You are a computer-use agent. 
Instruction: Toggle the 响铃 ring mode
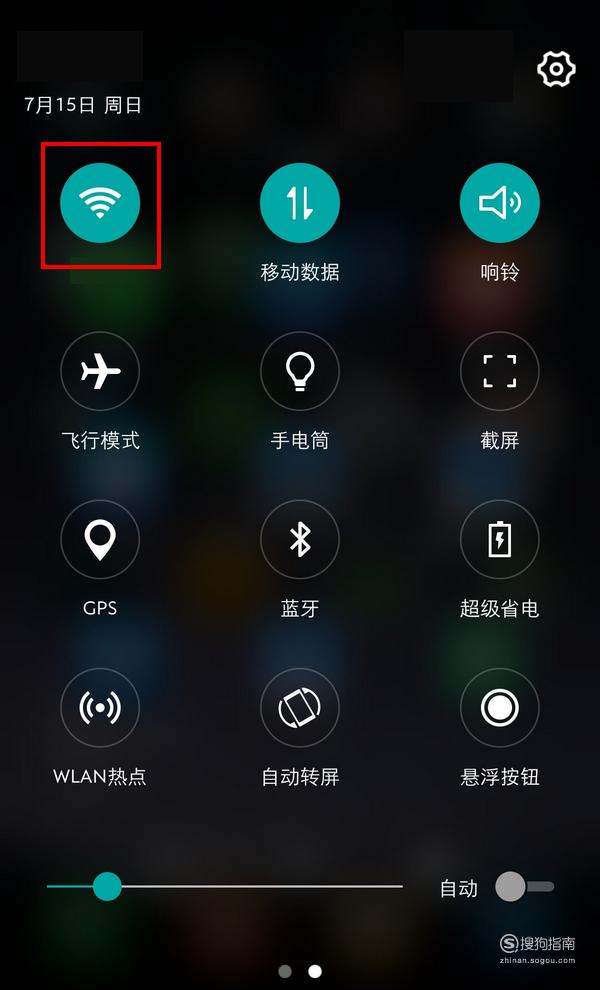[x=500, y=203]
